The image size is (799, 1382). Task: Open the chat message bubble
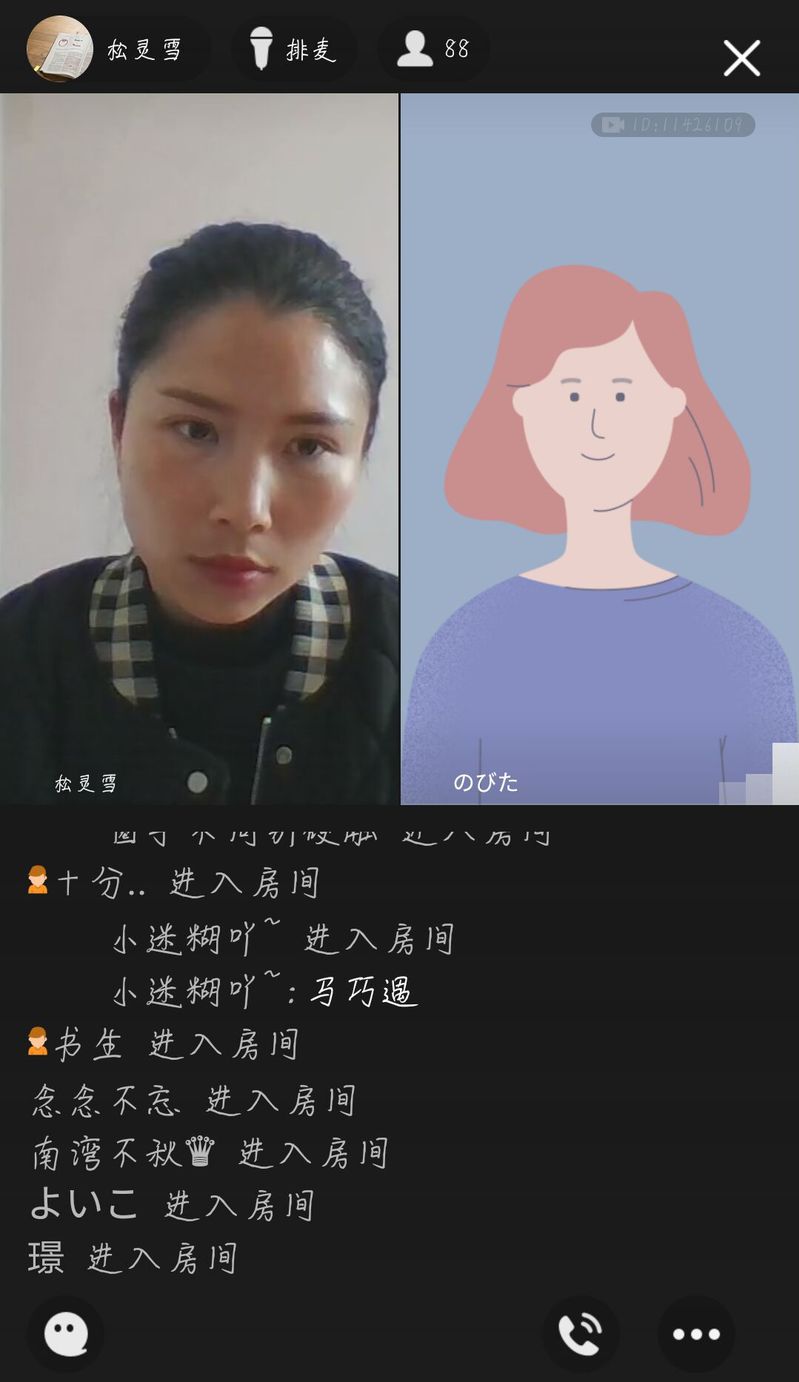(66, 1333)
